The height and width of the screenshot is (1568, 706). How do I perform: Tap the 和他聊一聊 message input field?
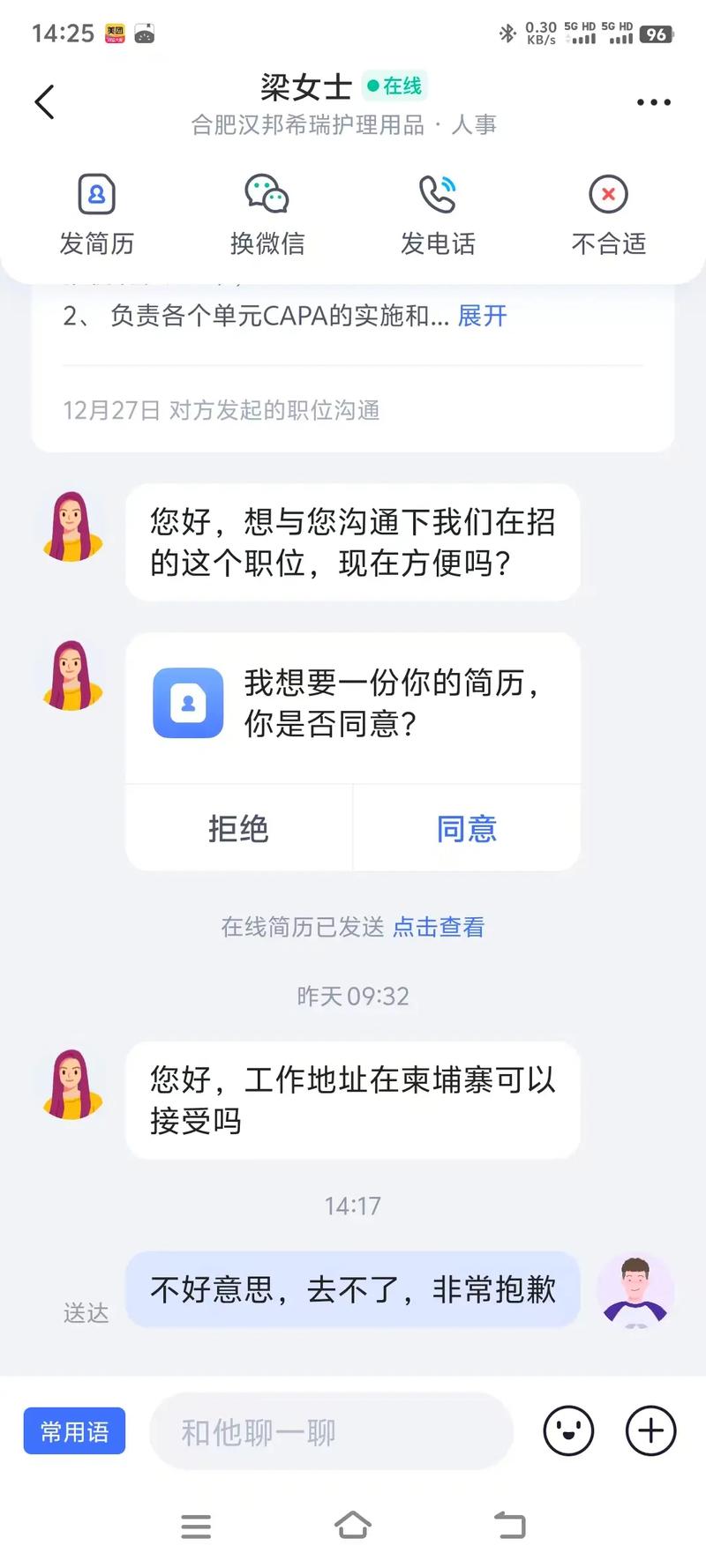point(331,1431)
